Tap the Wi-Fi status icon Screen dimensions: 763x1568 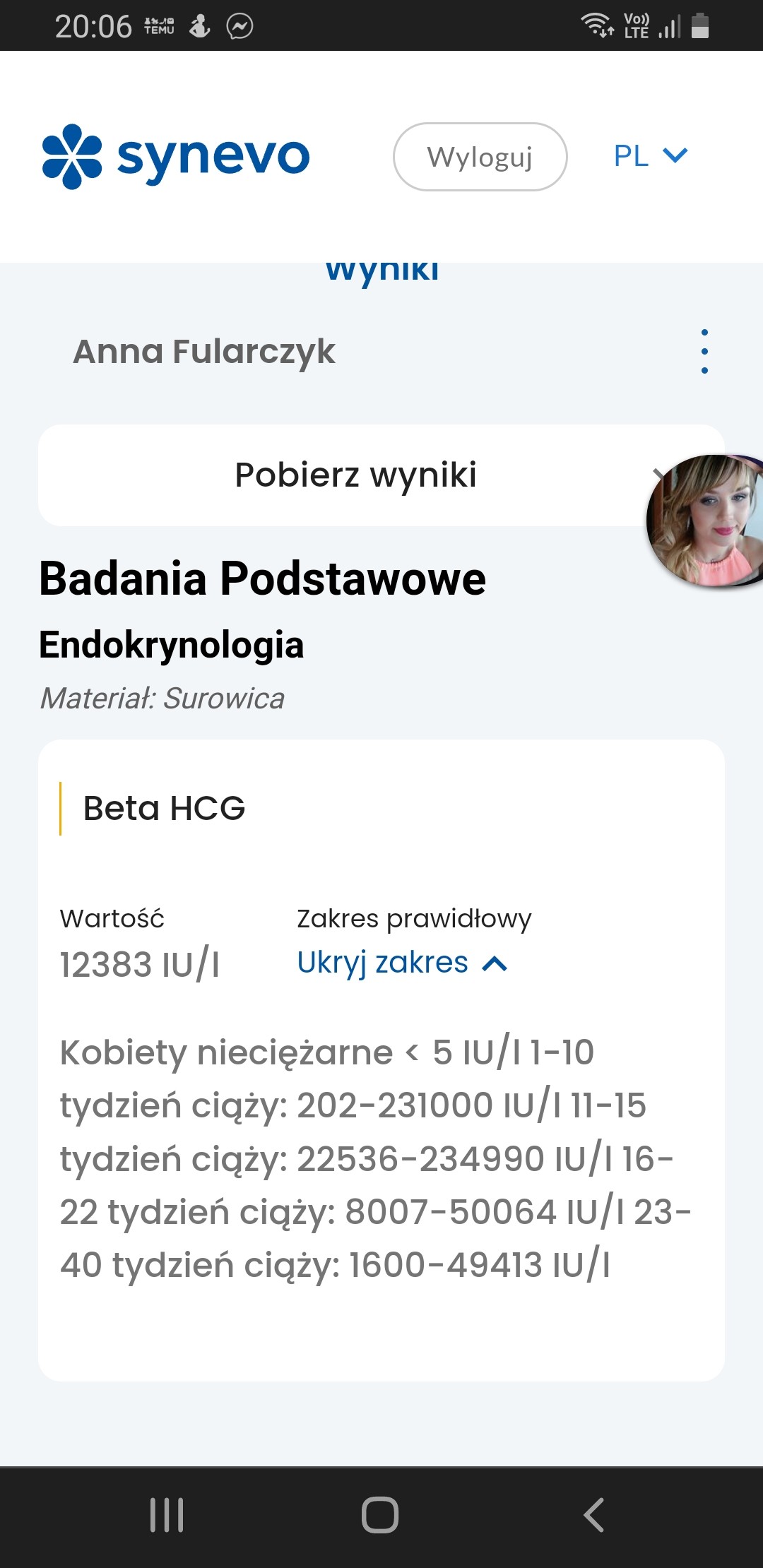coord(596,25)
